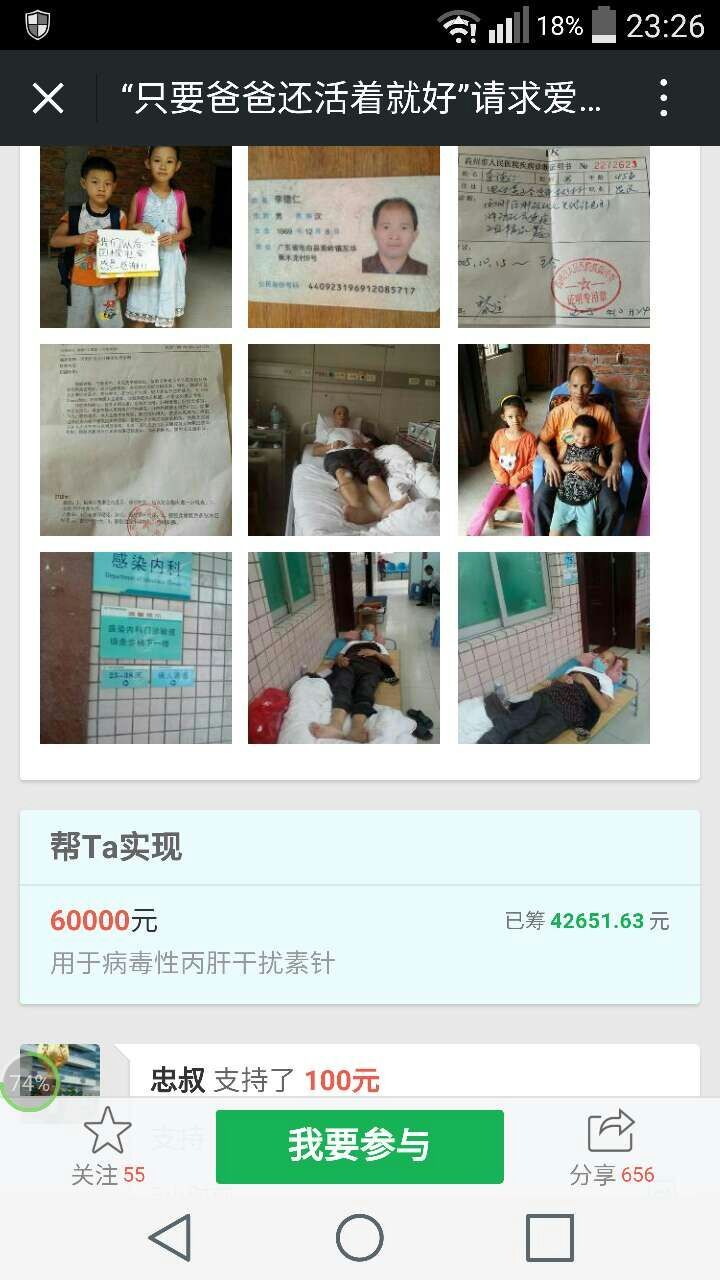View photo of father seated with children
Viewport: 720px width, 1280px height.
point(553,440)
